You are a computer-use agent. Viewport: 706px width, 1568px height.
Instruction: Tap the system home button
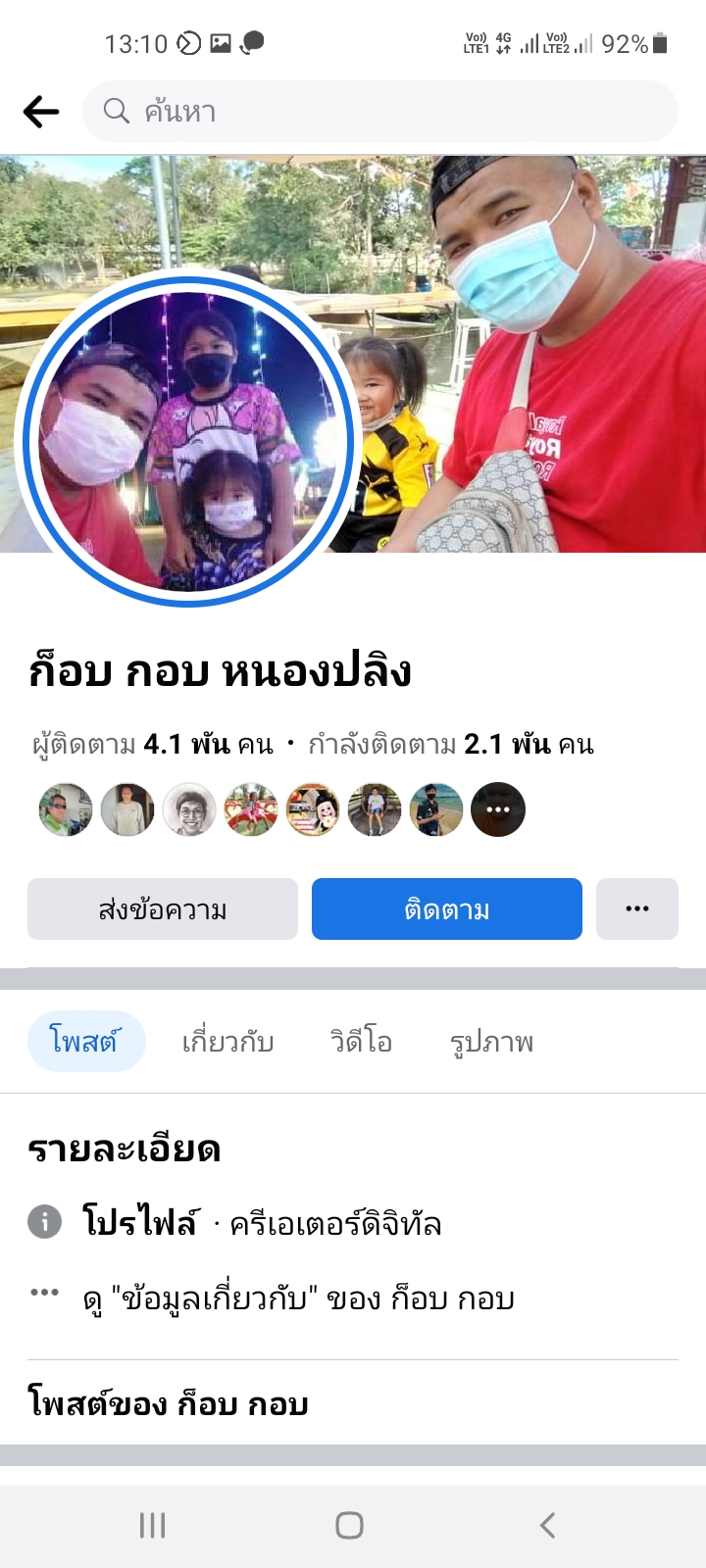click(350, 1525)
